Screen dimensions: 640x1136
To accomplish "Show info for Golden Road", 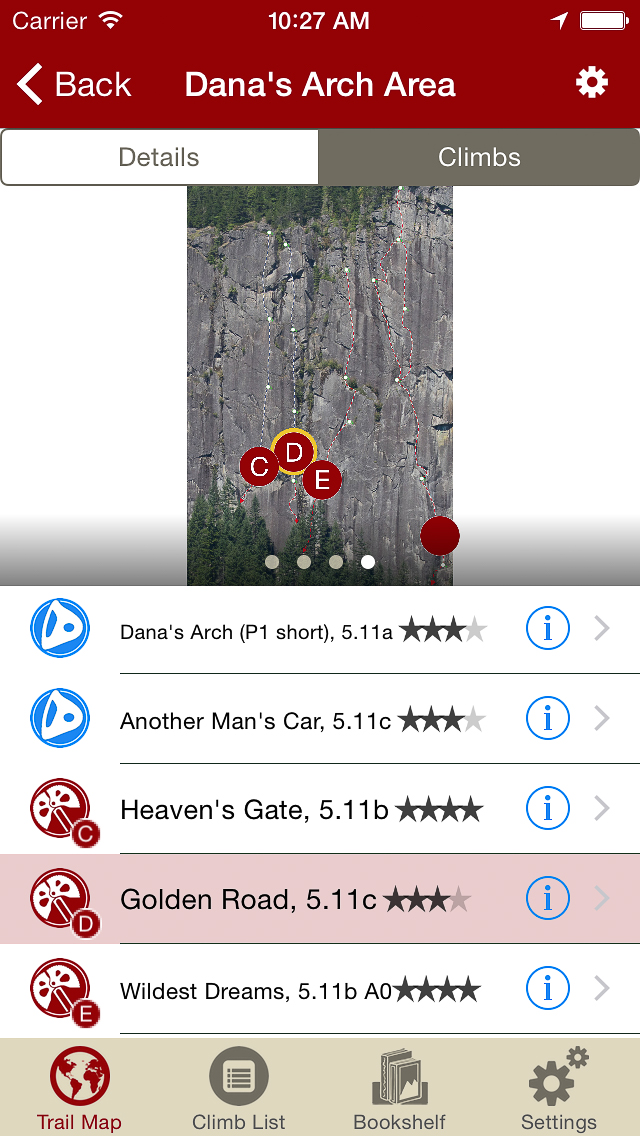I will 548,899.
